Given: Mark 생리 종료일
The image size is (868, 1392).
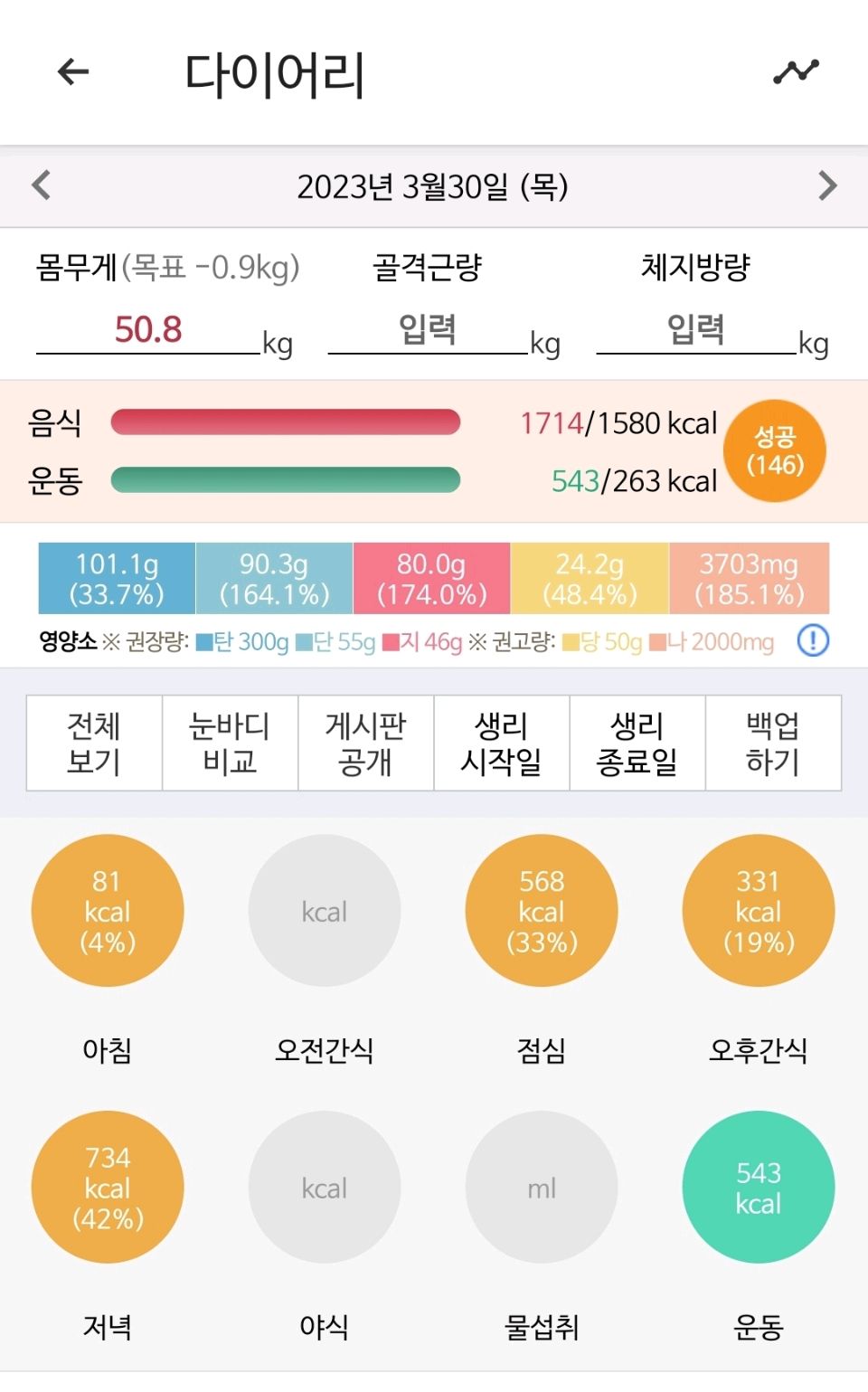Looking at the screenshot, I should 637,743.
